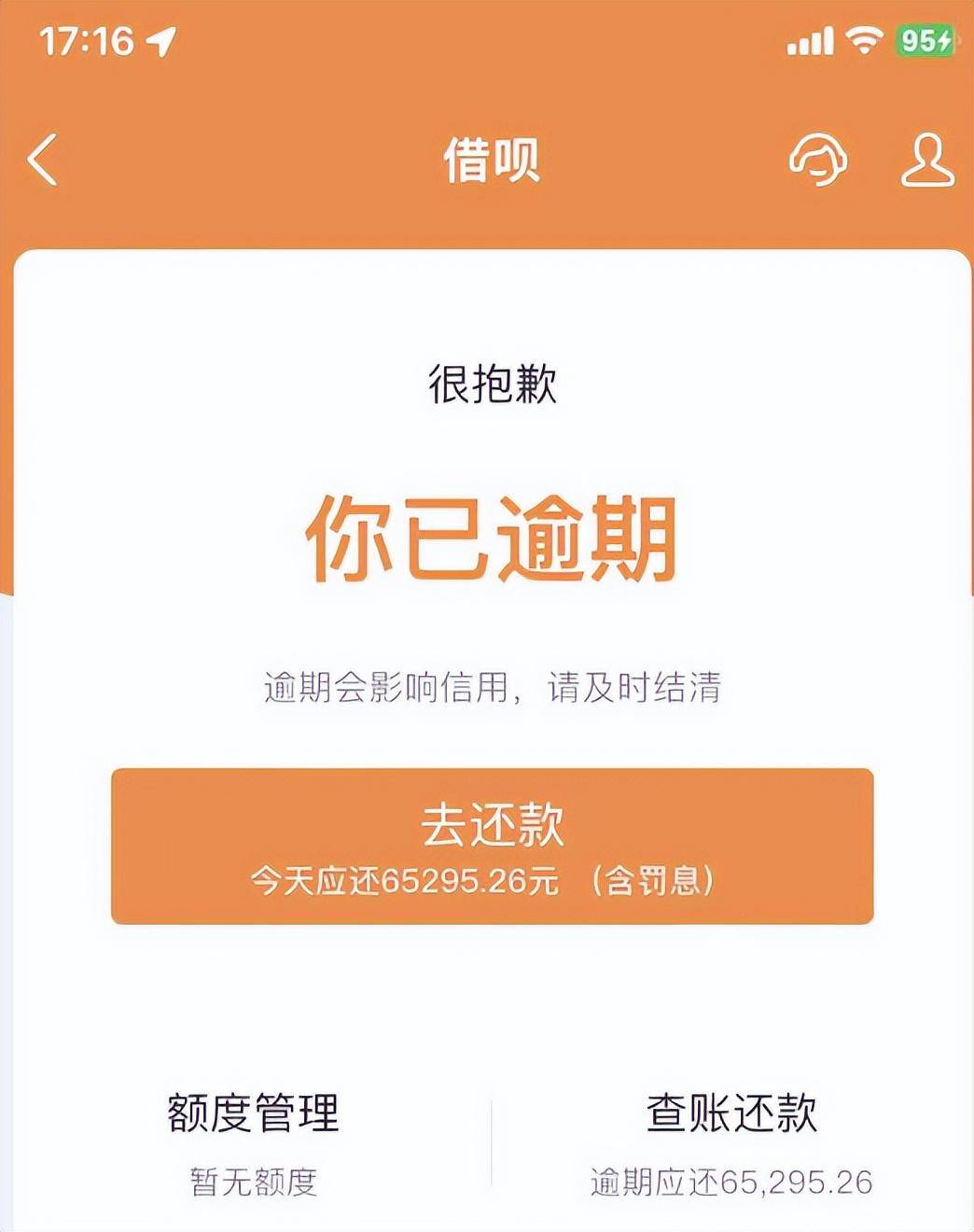Open the 额度管理 section
This screenshot has height=1232, width=974.
(x=255, y=1110)
